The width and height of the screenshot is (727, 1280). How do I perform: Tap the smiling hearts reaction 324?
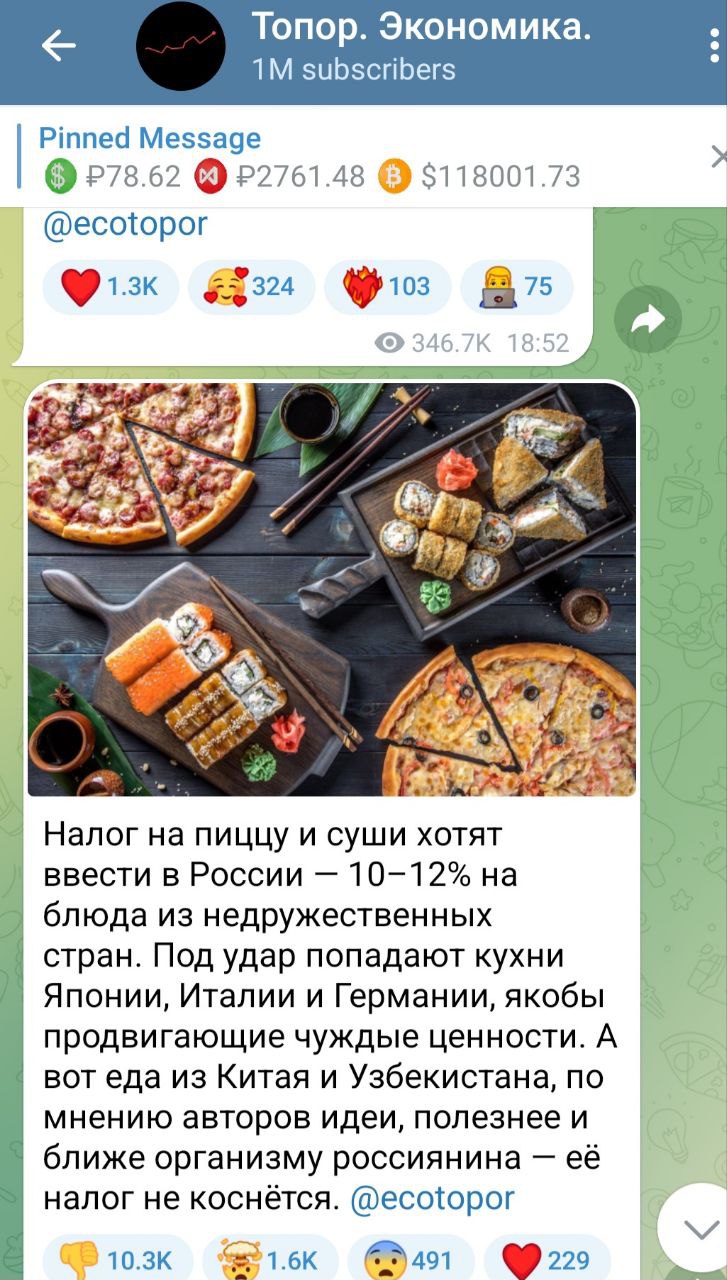point(250,287)
